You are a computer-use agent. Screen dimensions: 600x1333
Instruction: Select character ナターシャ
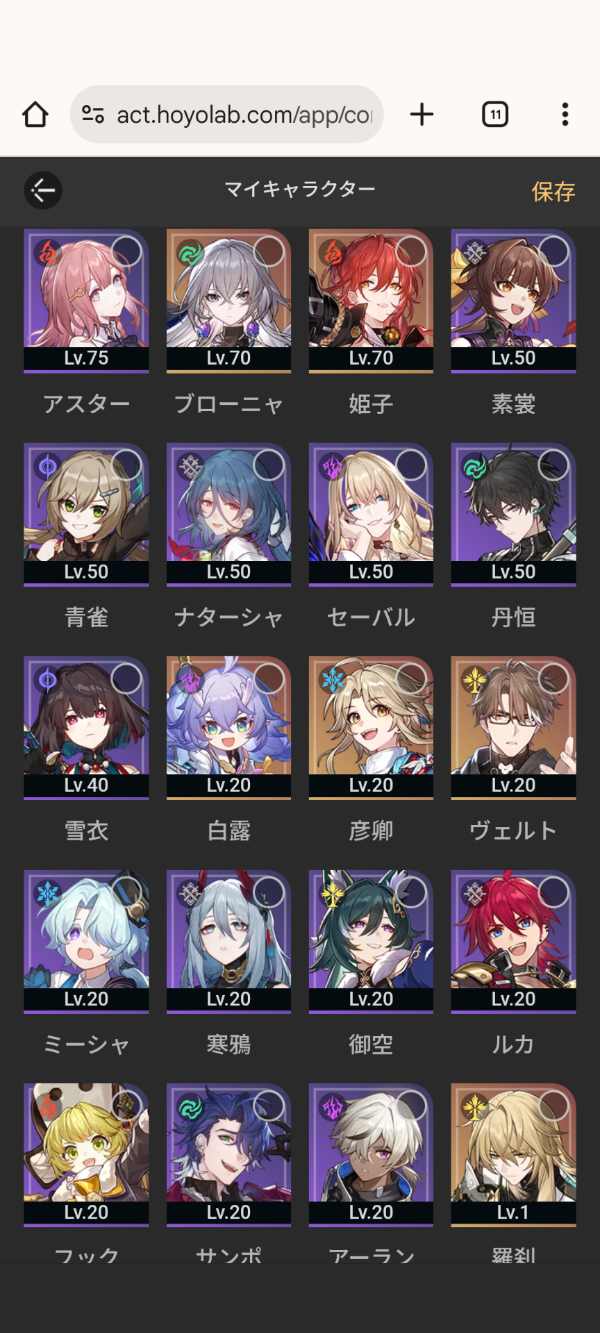pos(228,514)
